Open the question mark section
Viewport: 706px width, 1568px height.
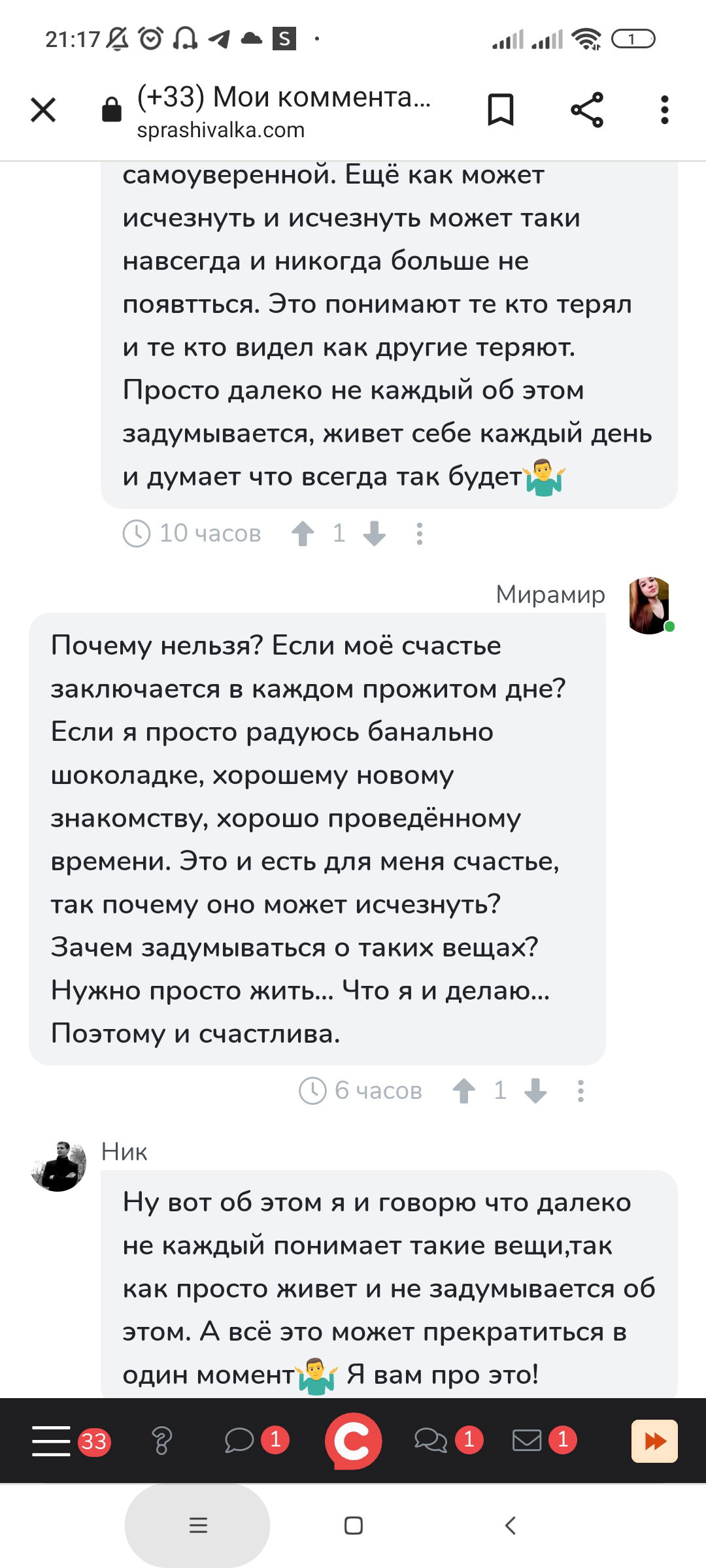point(161,1441)
